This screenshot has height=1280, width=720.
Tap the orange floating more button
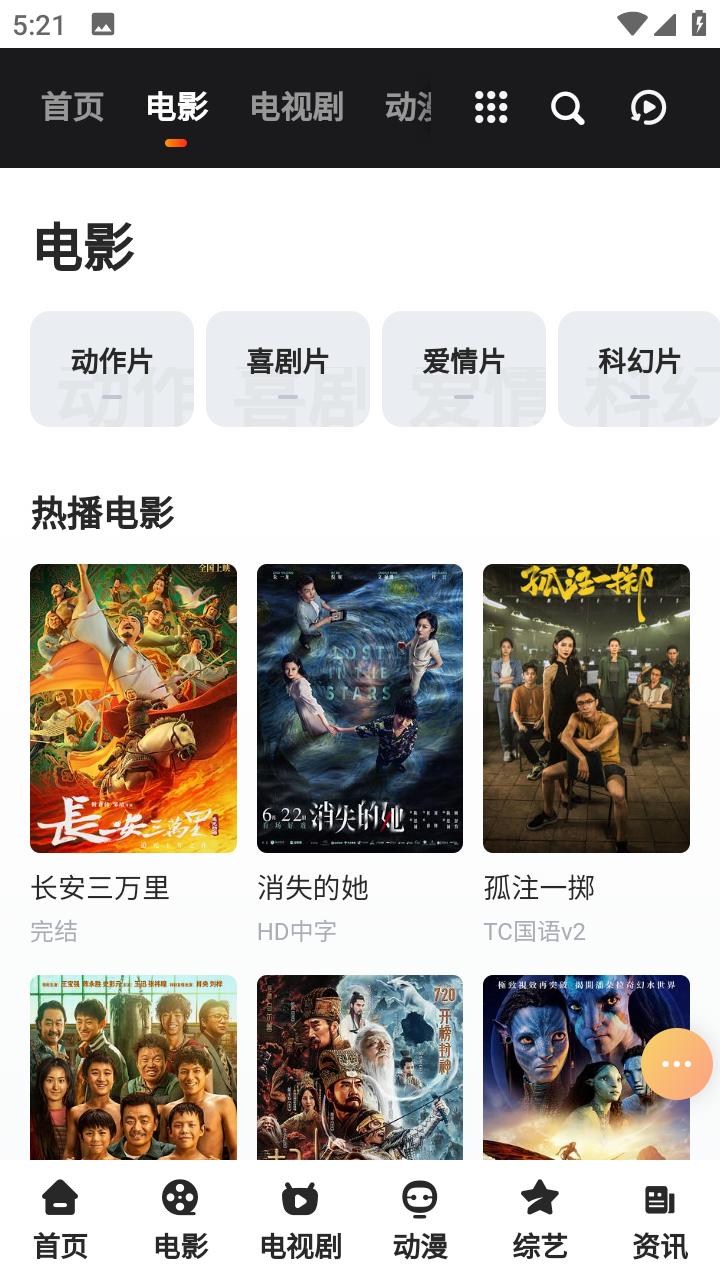[677, 1064]
